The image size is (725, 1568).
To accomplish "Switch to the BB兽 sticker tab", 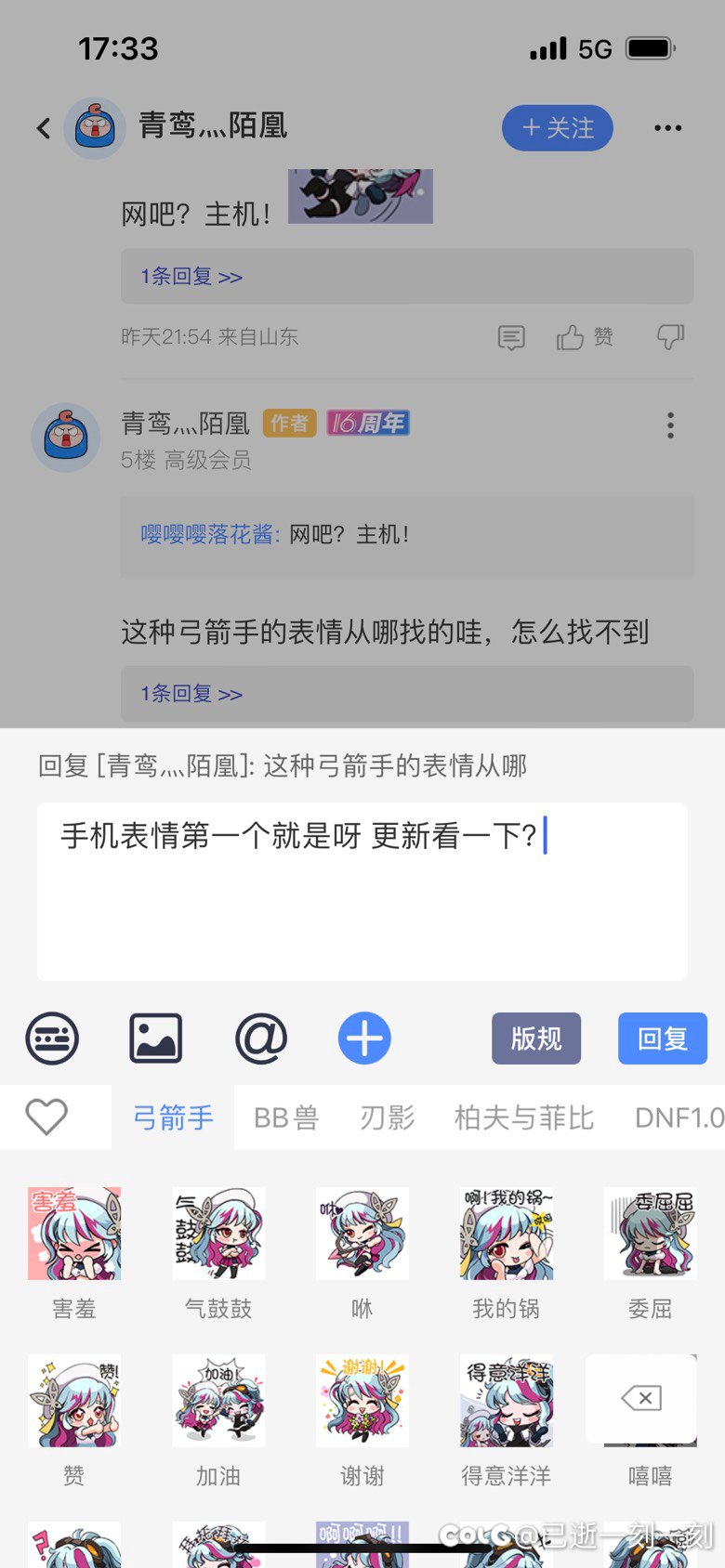I will point(286,1117).
